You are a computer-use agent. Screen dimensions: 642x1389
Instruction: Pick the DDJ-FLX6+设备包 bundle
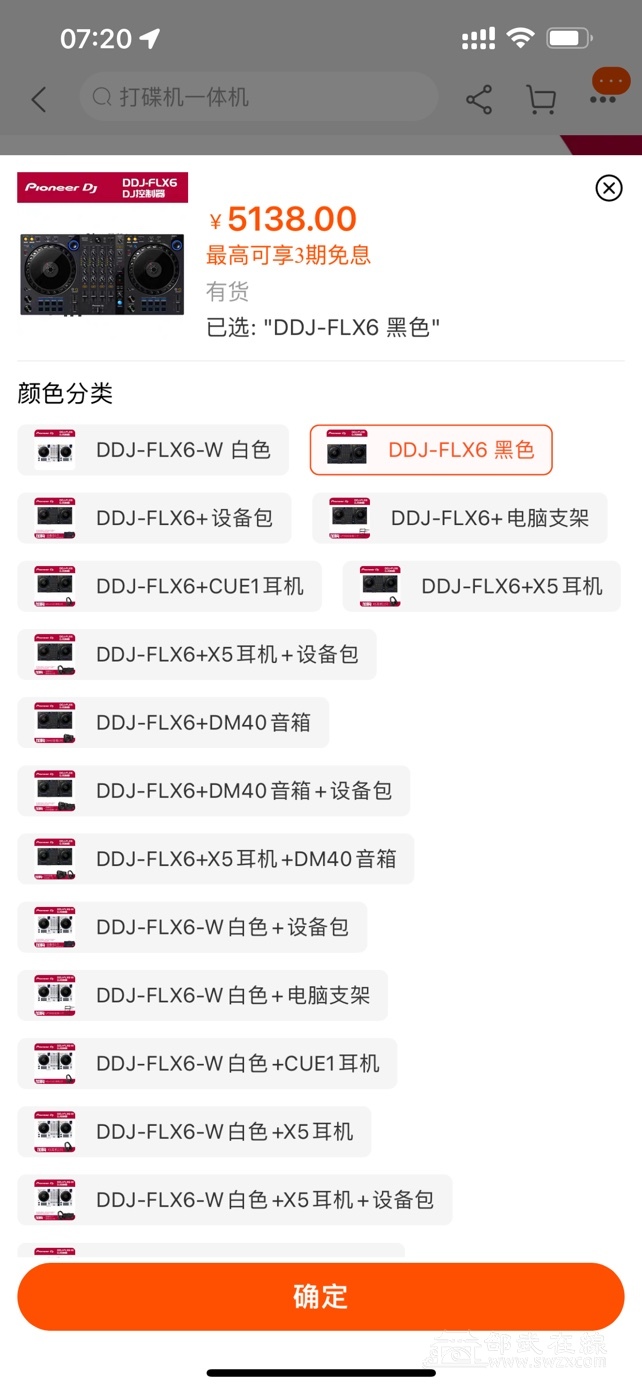pos(154,518)
